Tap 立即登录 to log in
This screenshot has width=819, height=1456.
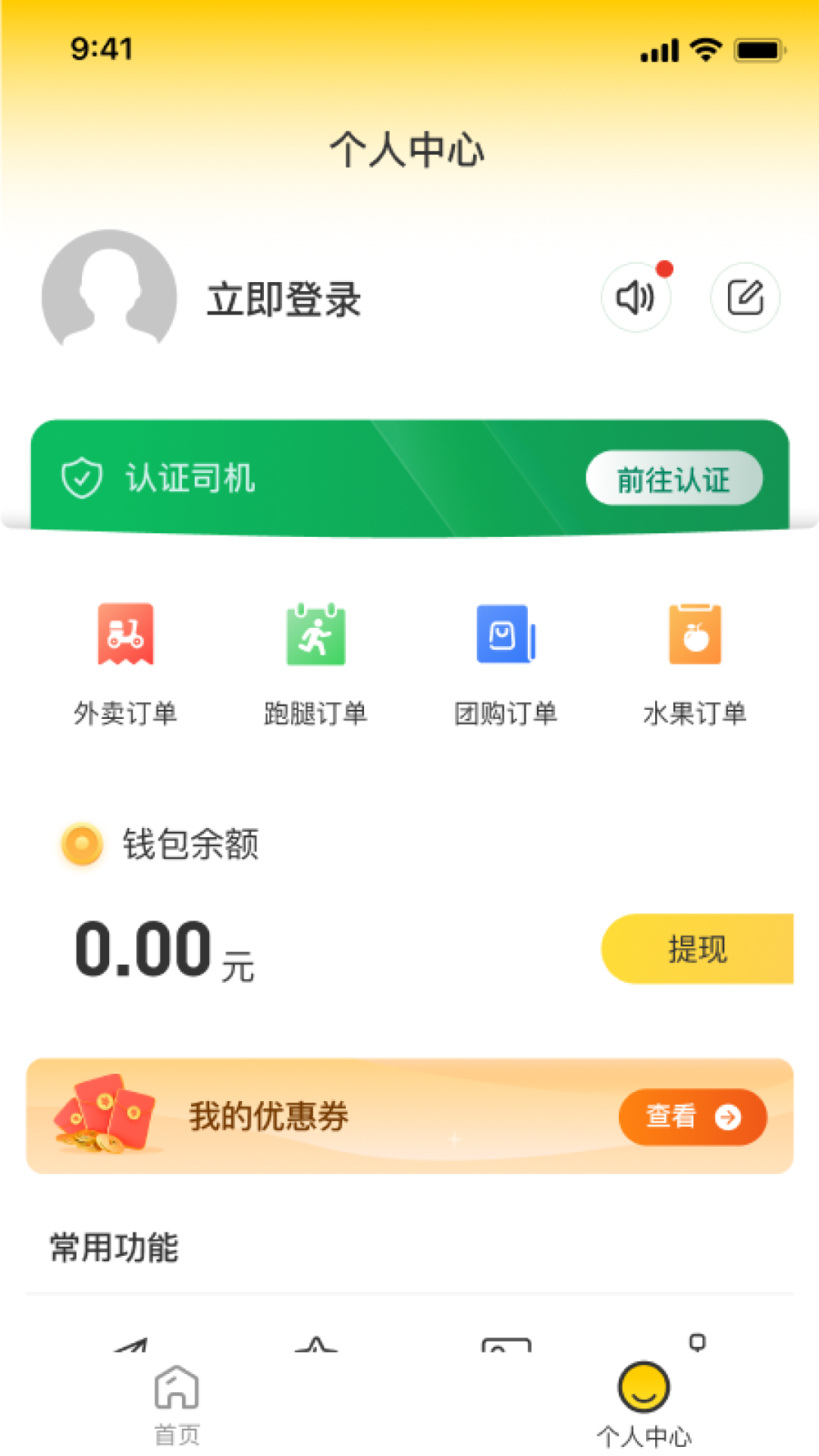[x=284, y=300]
